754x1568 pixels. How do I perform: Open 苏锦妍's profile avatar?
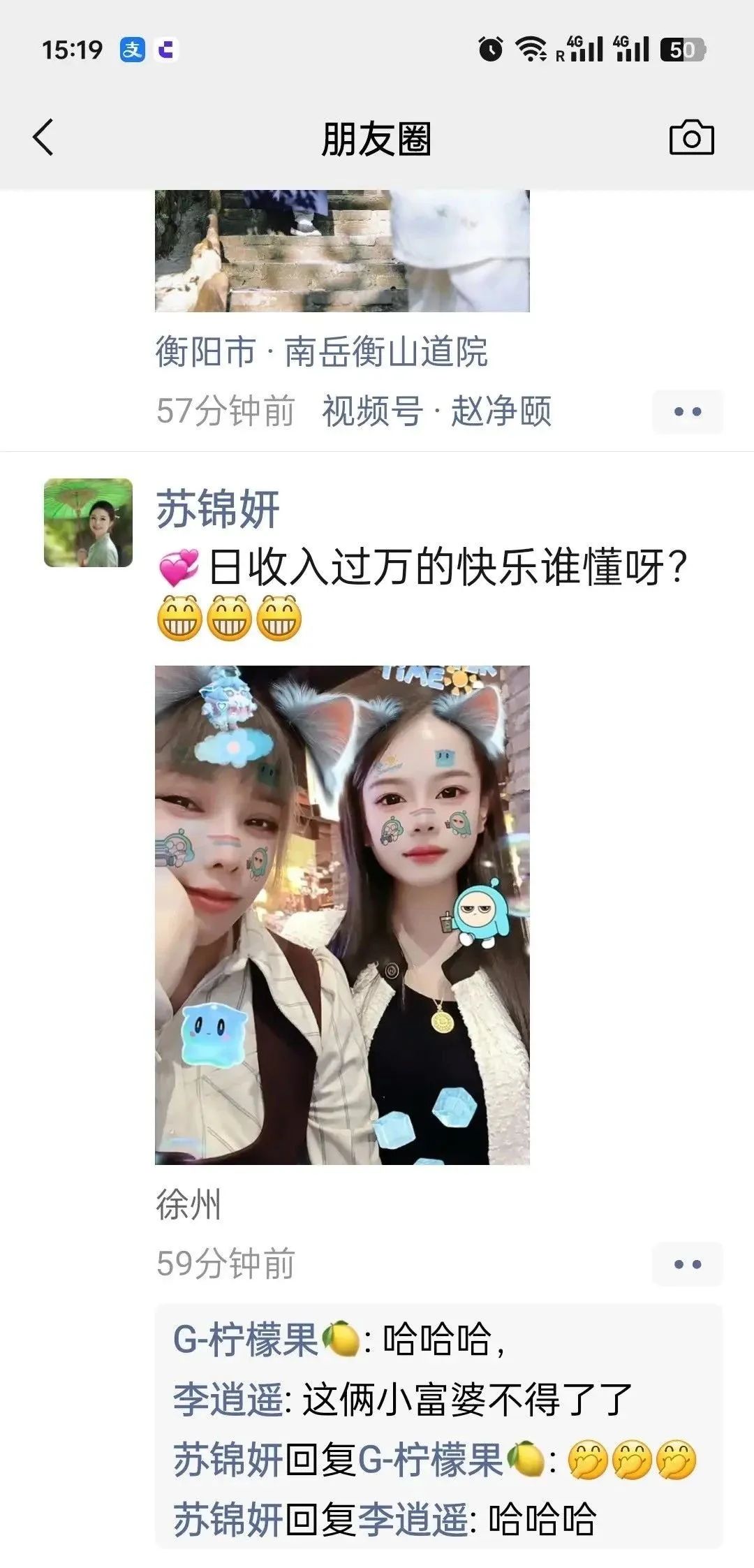click(88, 522)
